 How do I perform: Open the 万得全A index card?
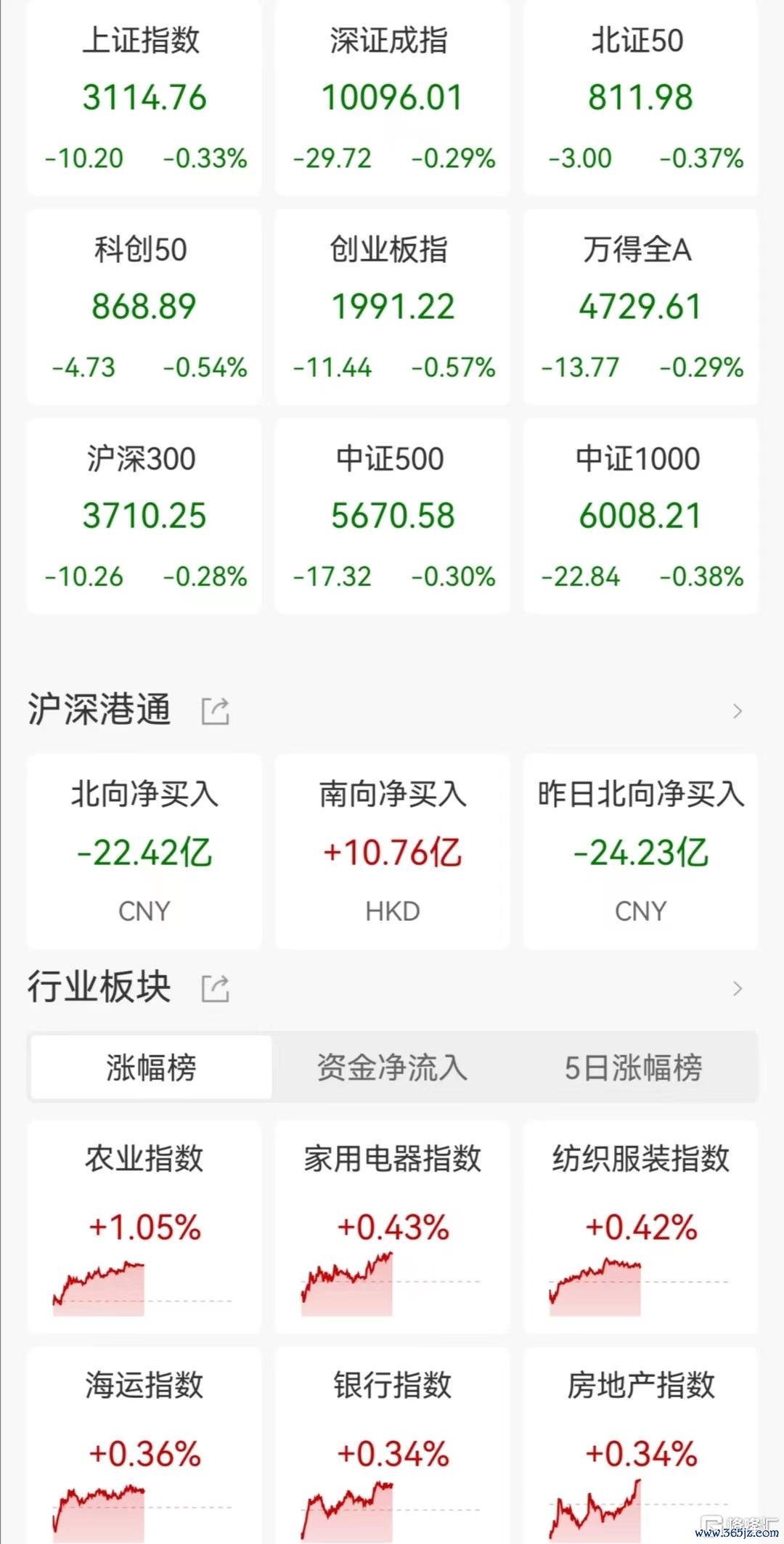coord(640,306)
